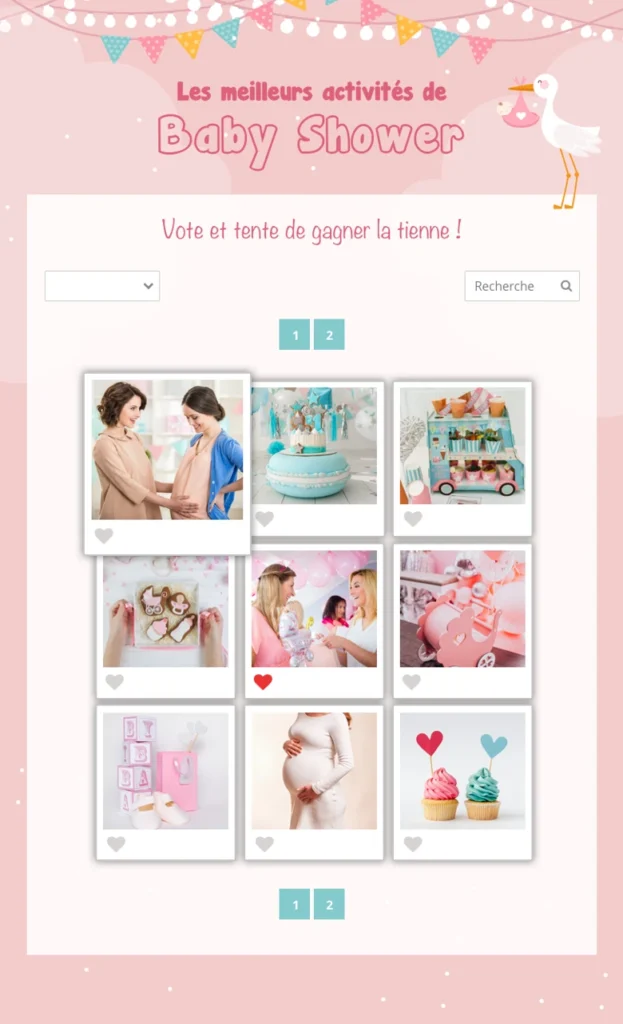The image size is (623, 1024).
Task: Like the blue cake photo with heart
Action: click(264, 519)
